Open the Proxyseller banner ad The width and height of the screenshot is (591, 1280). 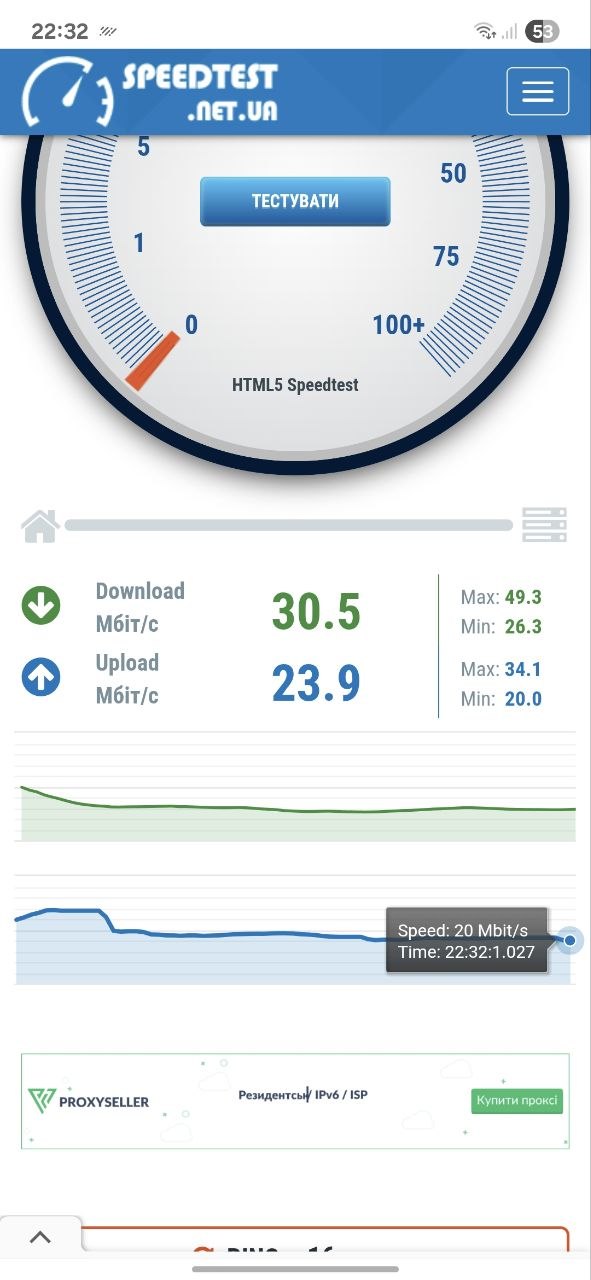coord(295,1101)
